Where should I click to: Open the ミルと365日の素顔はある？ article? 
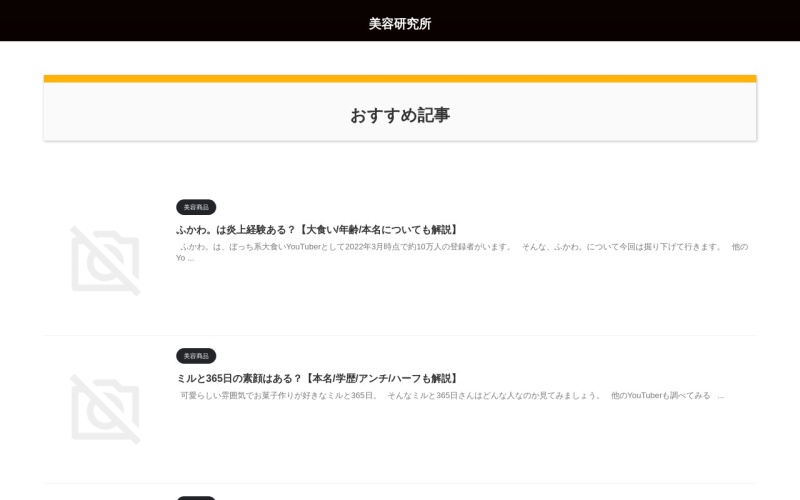point(317,379)
